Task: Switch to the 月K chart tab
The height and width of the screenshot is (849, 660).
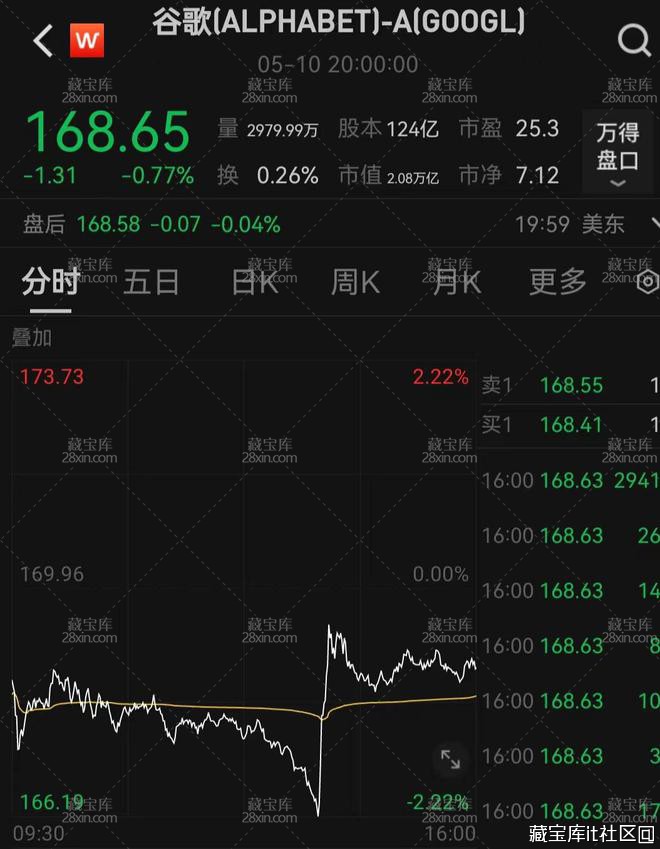Action: (x=456, y=282)
